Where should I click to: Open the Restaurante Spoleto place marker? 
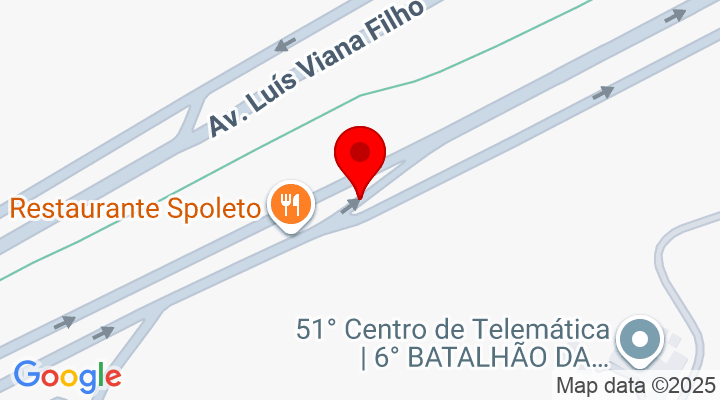292,205
